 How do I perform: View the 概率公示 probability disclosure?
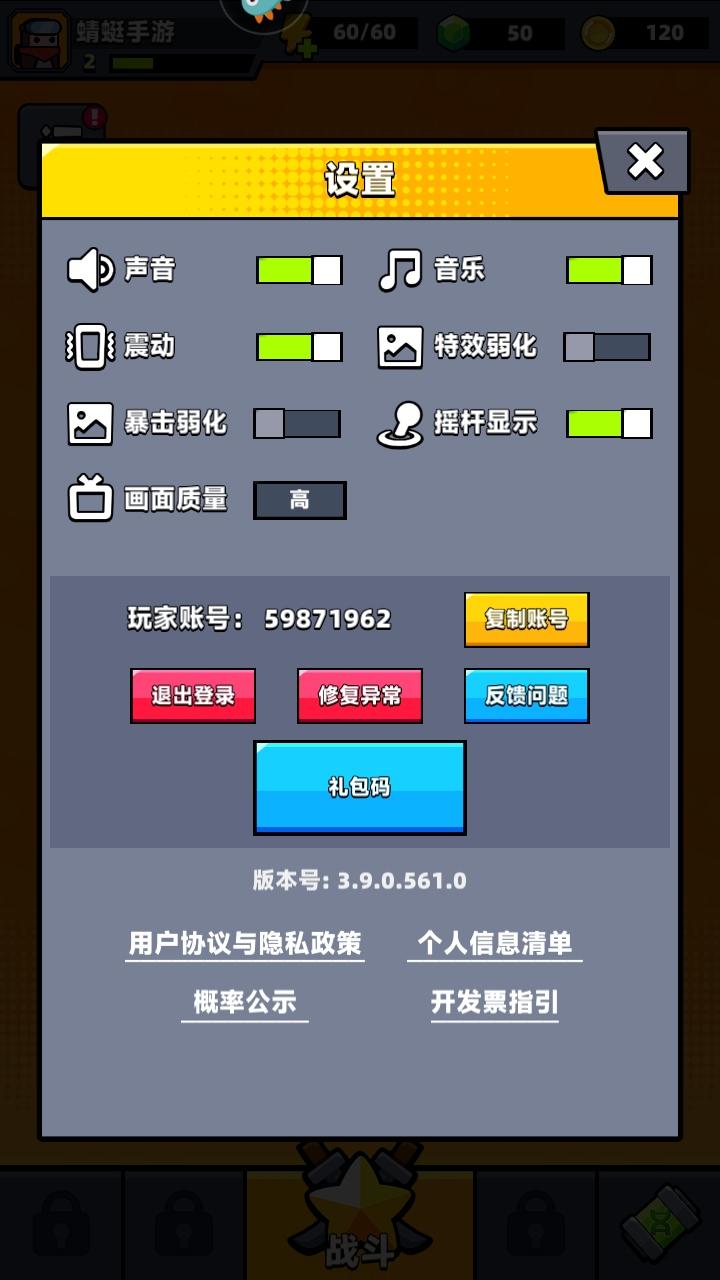[245, 1002]
